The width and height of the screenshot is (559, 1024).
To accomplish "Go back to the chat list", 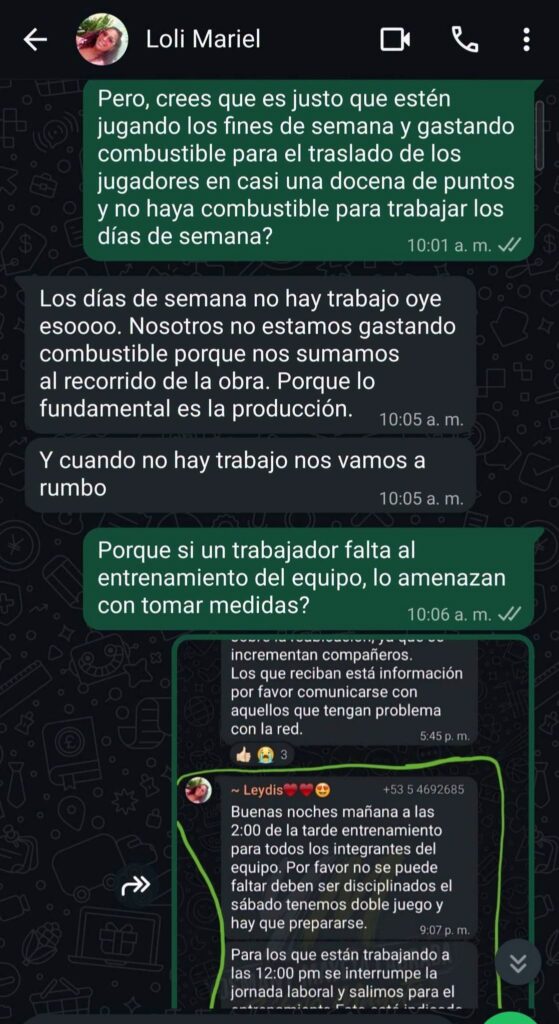I will coord(35,40).
